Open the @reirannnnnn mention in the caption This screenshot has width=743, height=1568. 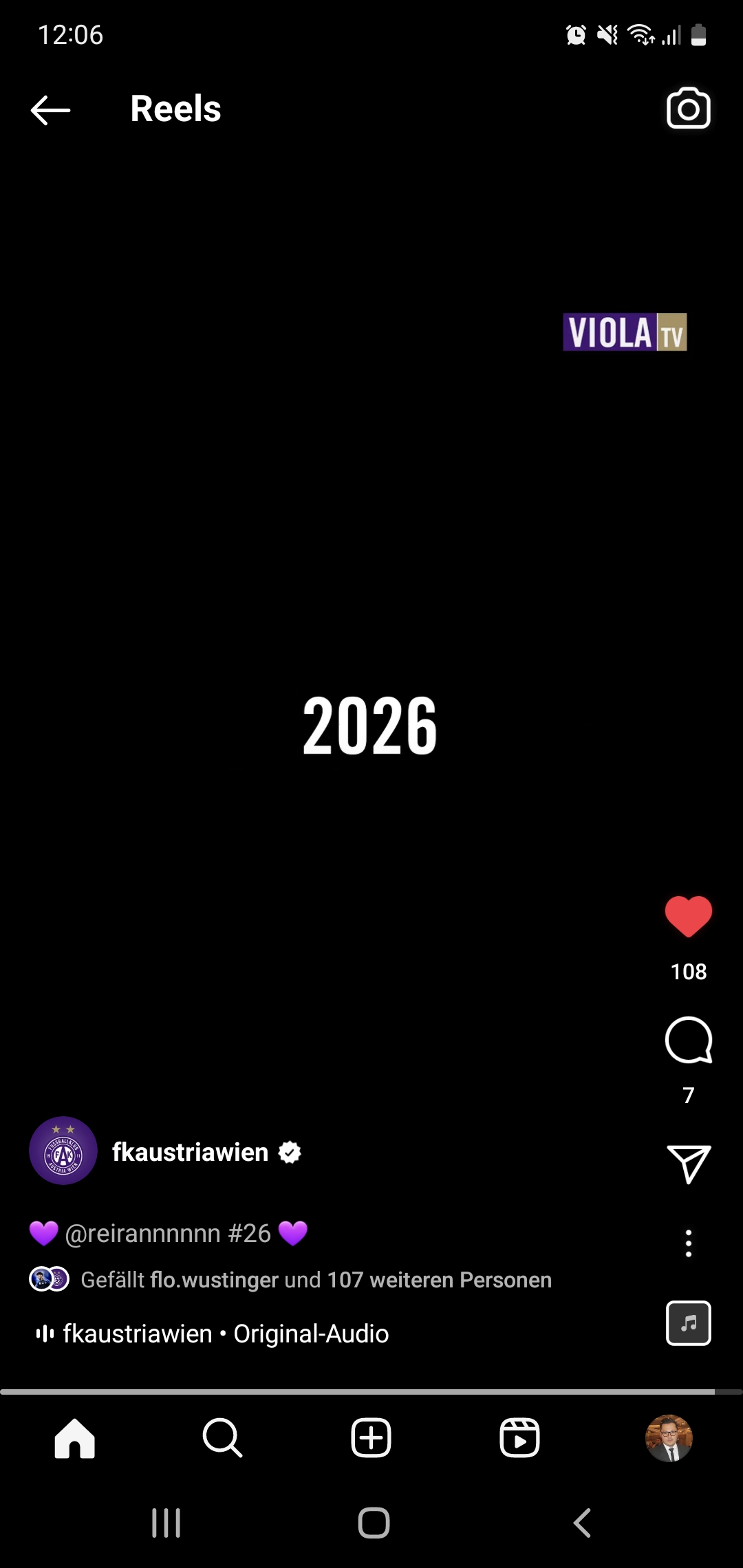point(143,1233)
